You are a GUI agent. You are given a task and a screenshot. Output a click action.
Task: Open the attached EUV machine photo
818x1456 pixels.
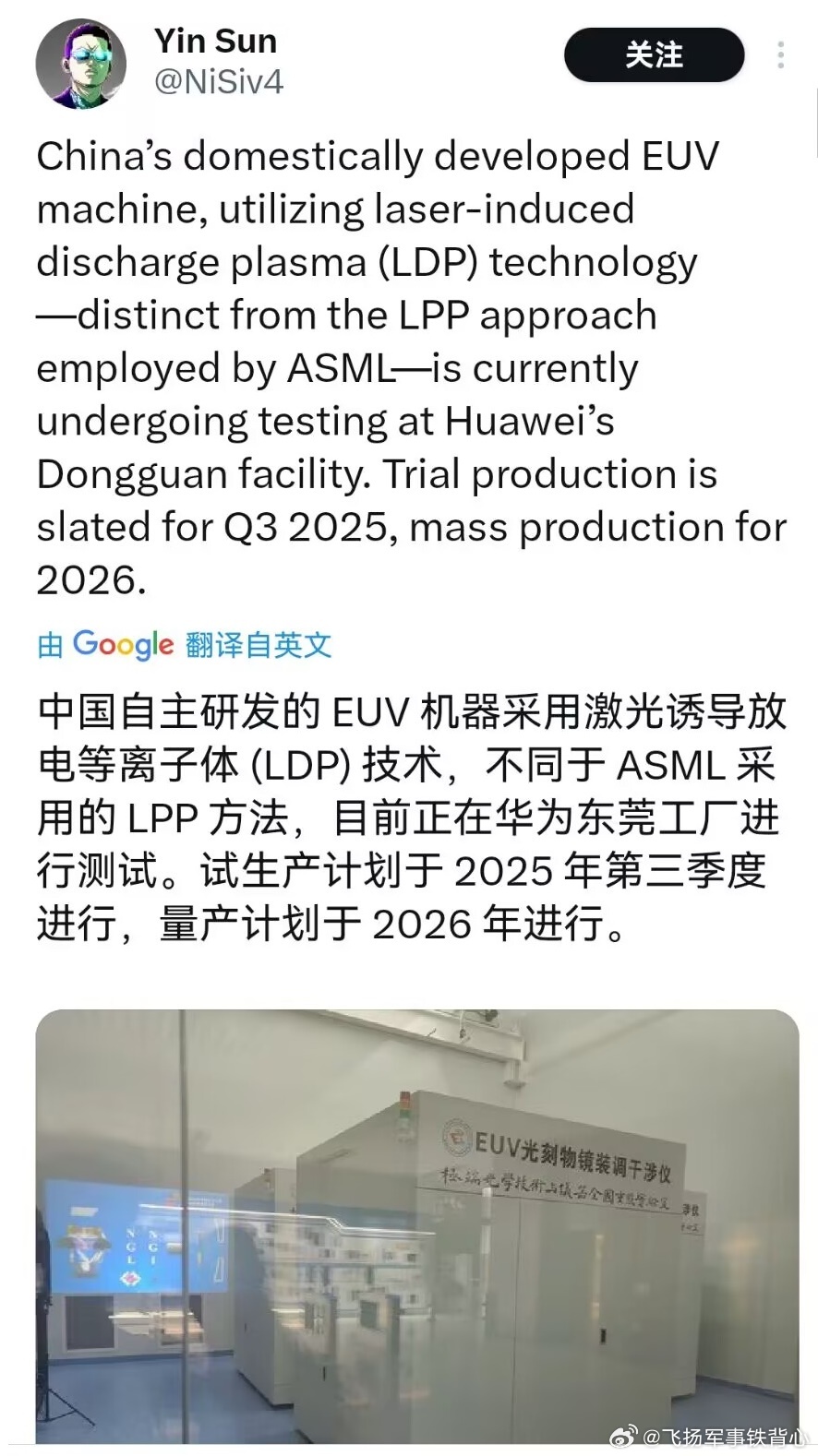click(x=417, y=1225)
